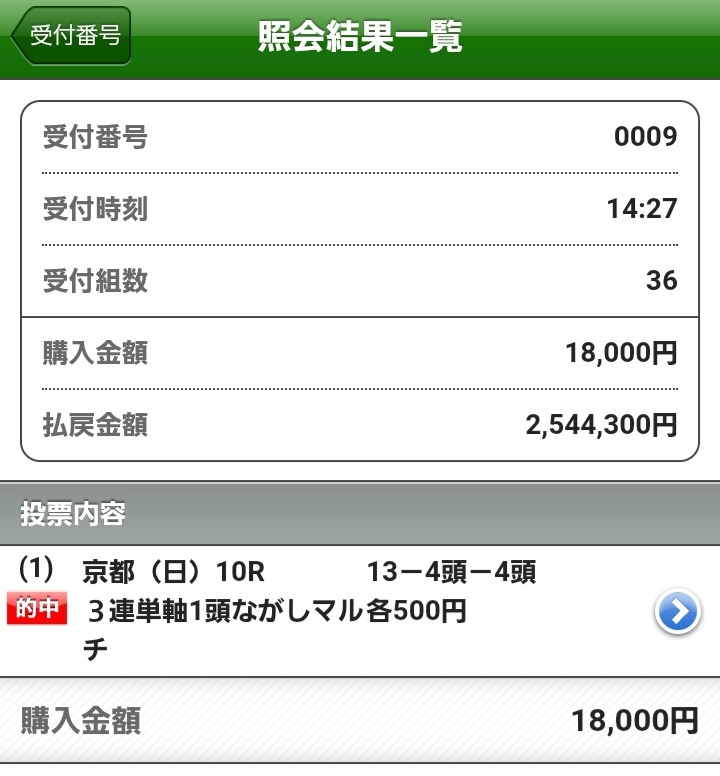Go back to 受付番号 screen
The height and width of the screenshot is (776, 720).
point(71,37)
